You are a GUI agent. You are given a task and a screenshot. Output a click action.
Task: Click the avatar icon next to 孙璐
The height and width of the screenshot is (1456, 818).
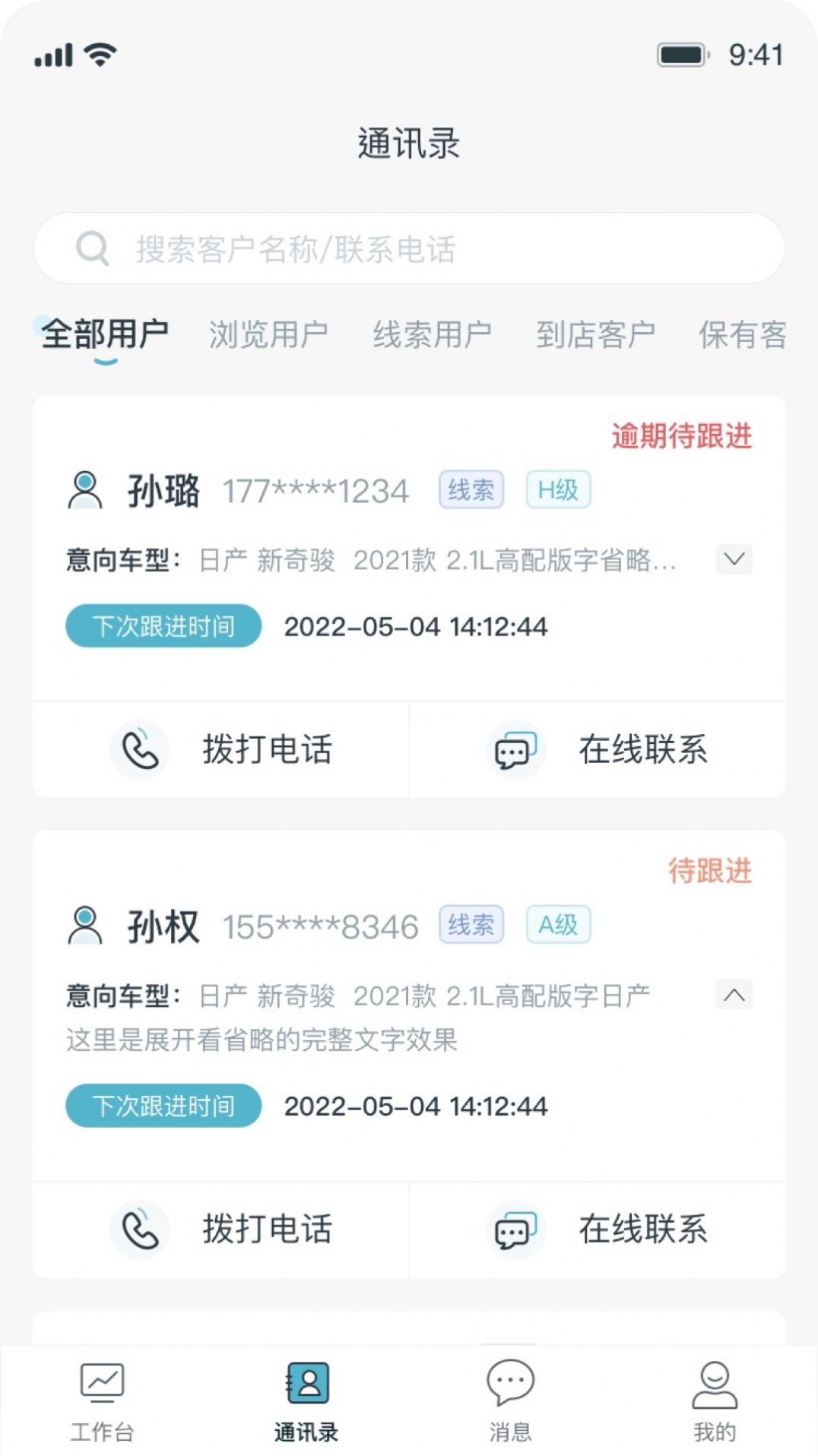85,490
